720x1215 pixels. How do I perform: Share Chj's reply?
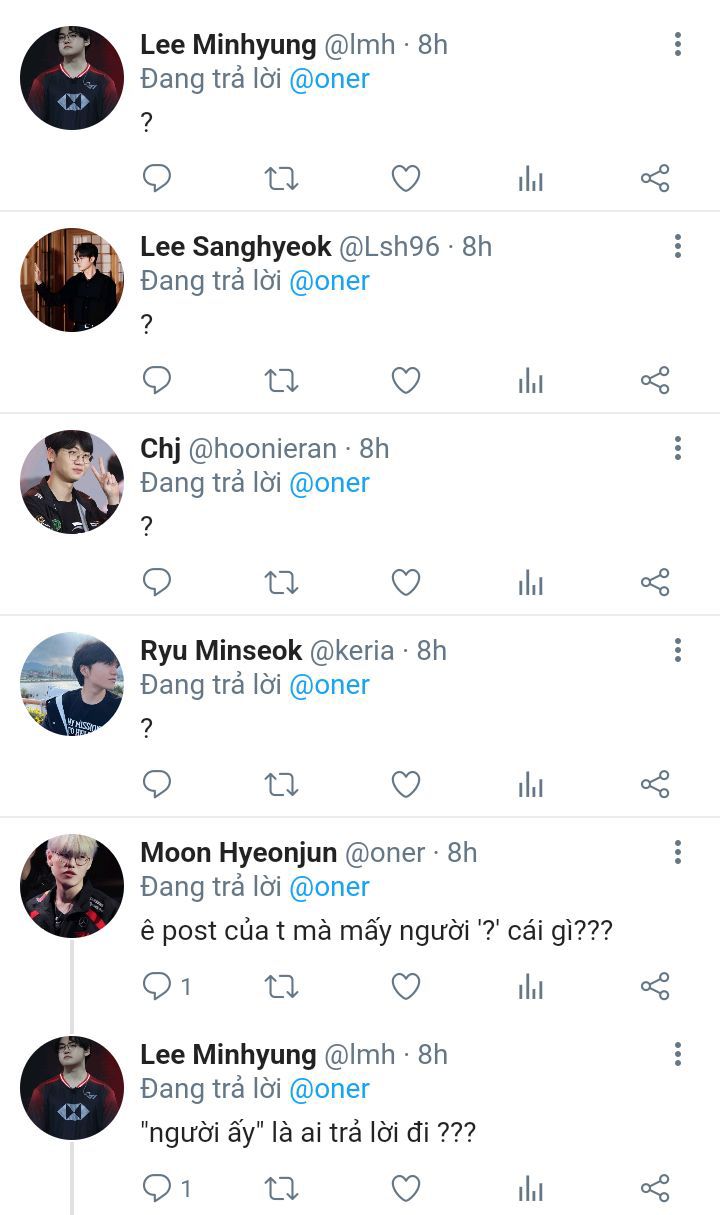pyautogui.click(x=654, y=583)
